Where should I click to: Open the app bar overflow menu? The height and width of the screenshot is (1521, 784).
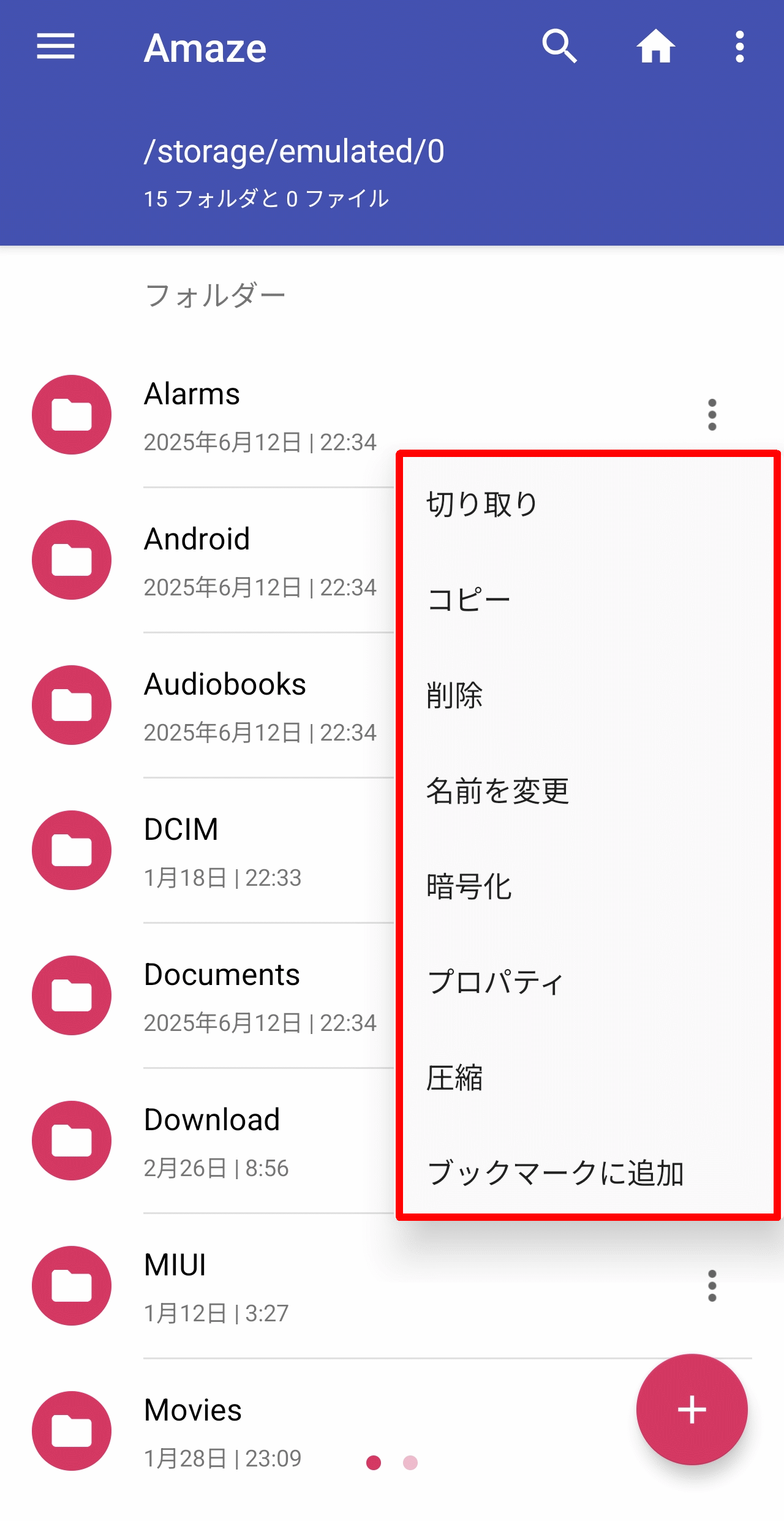point(740,47)
